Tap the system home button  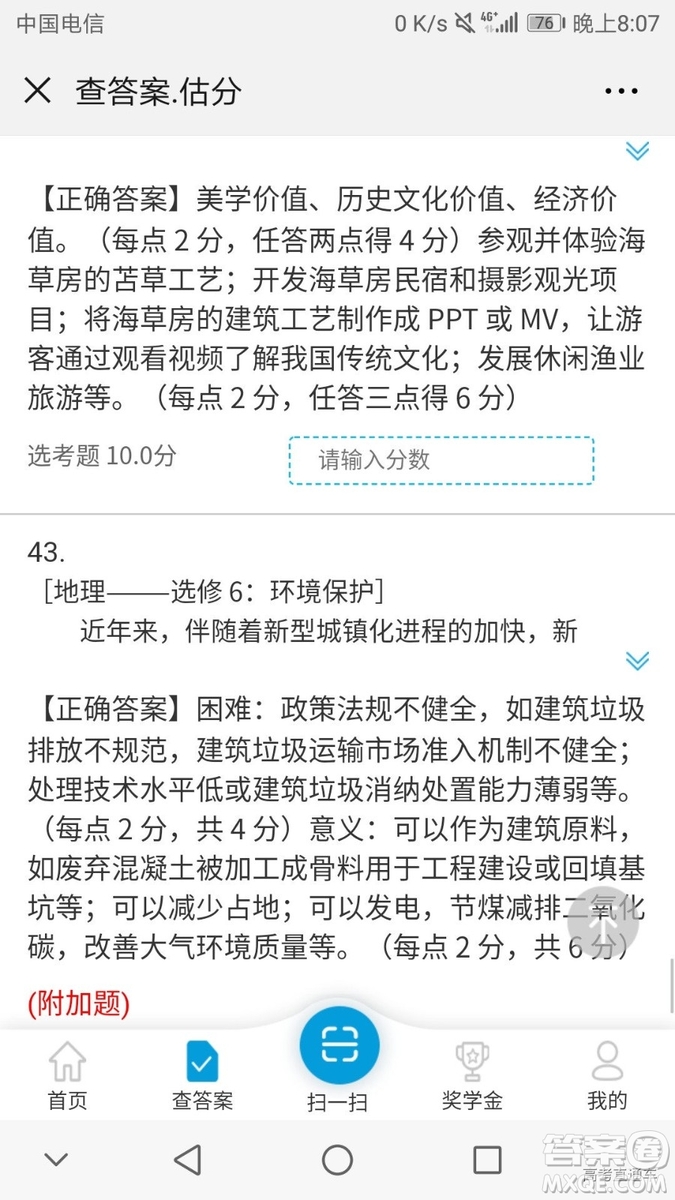click(337, 1160)
